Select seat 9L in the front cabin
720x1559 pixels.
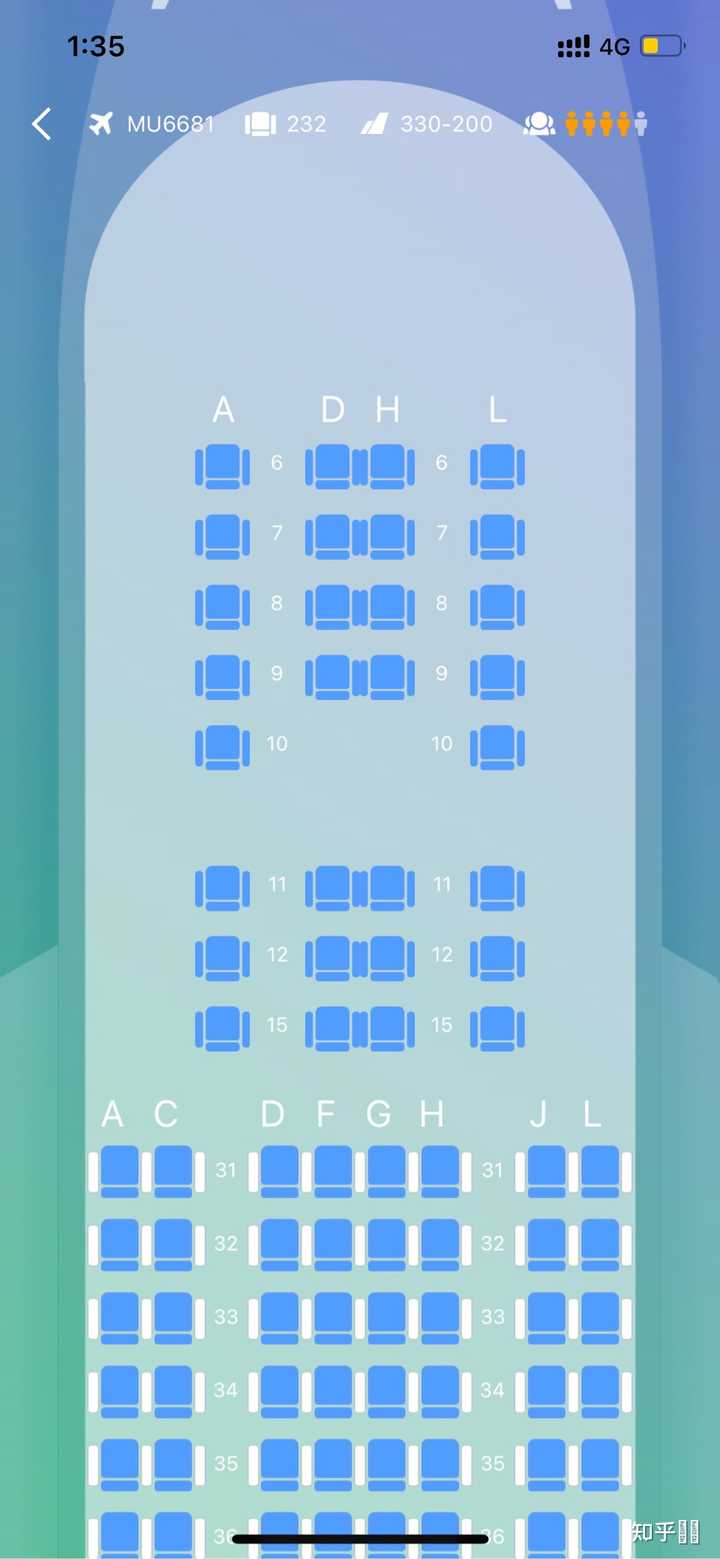tap(497, 677)
